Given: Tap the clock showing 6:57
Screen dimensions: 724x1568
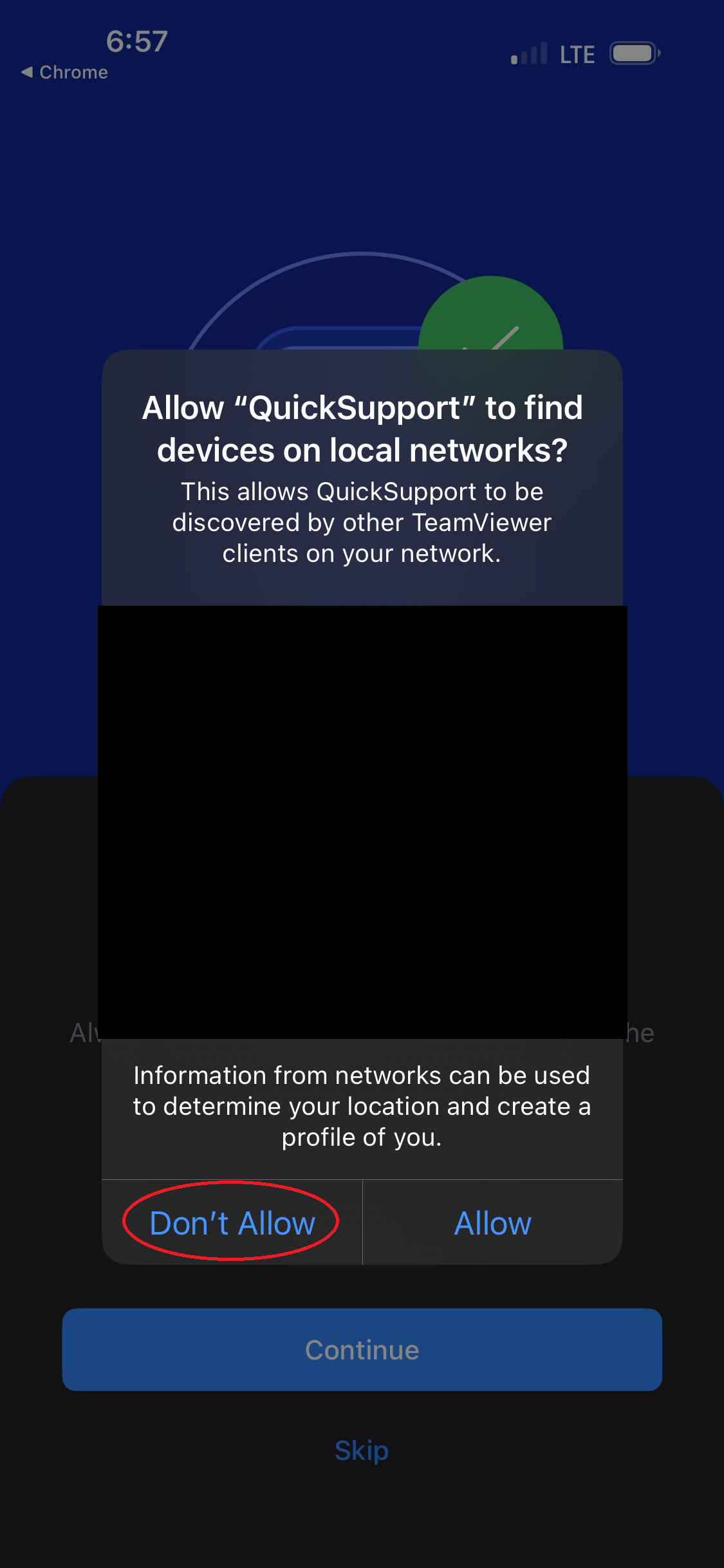Looking at the screenshot, I should click(136, 40).
